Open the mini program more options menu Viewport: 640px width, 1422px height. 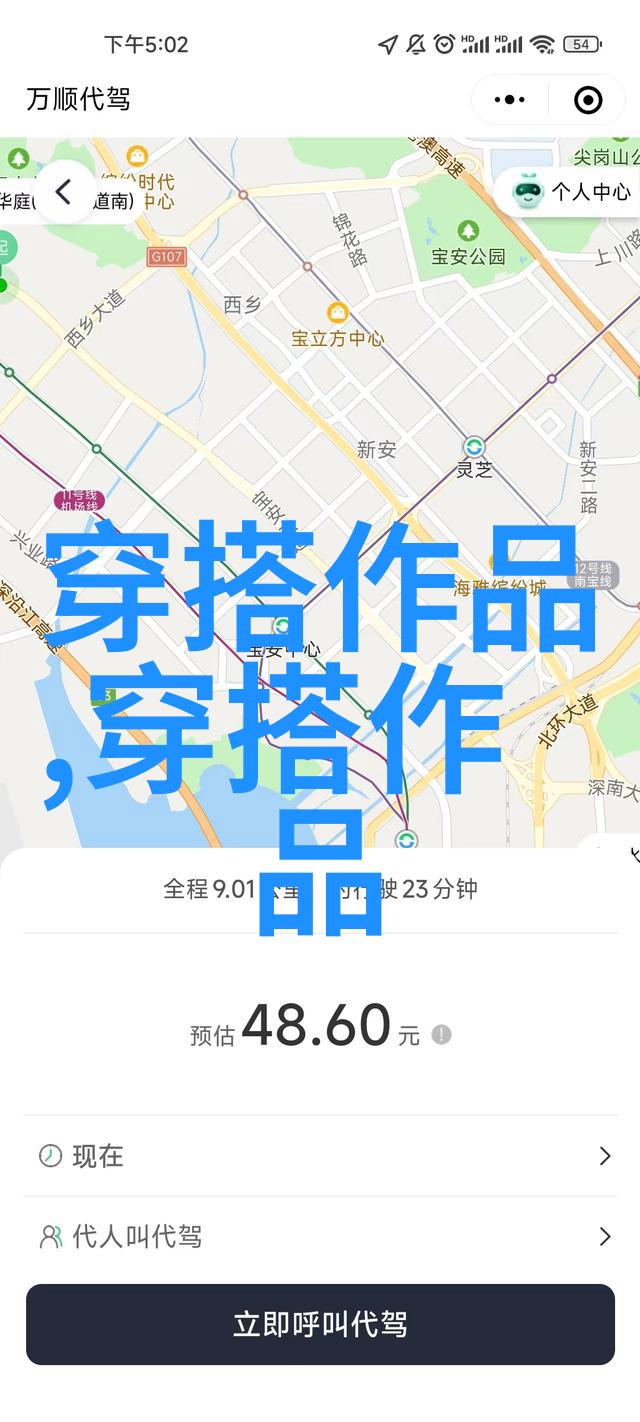(510, 99)
